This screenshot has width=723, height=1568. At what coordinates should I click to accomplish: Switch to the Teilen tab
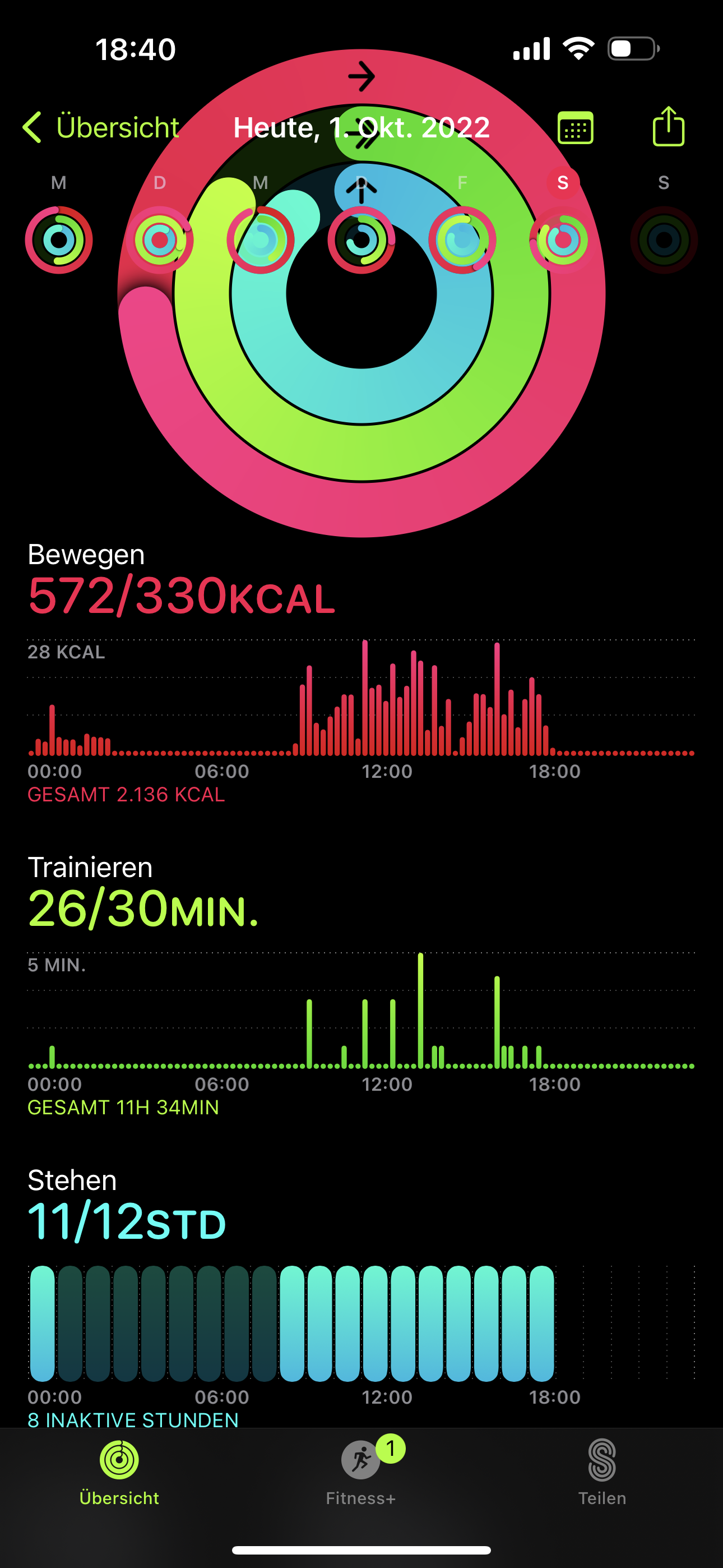point(602,1472)
